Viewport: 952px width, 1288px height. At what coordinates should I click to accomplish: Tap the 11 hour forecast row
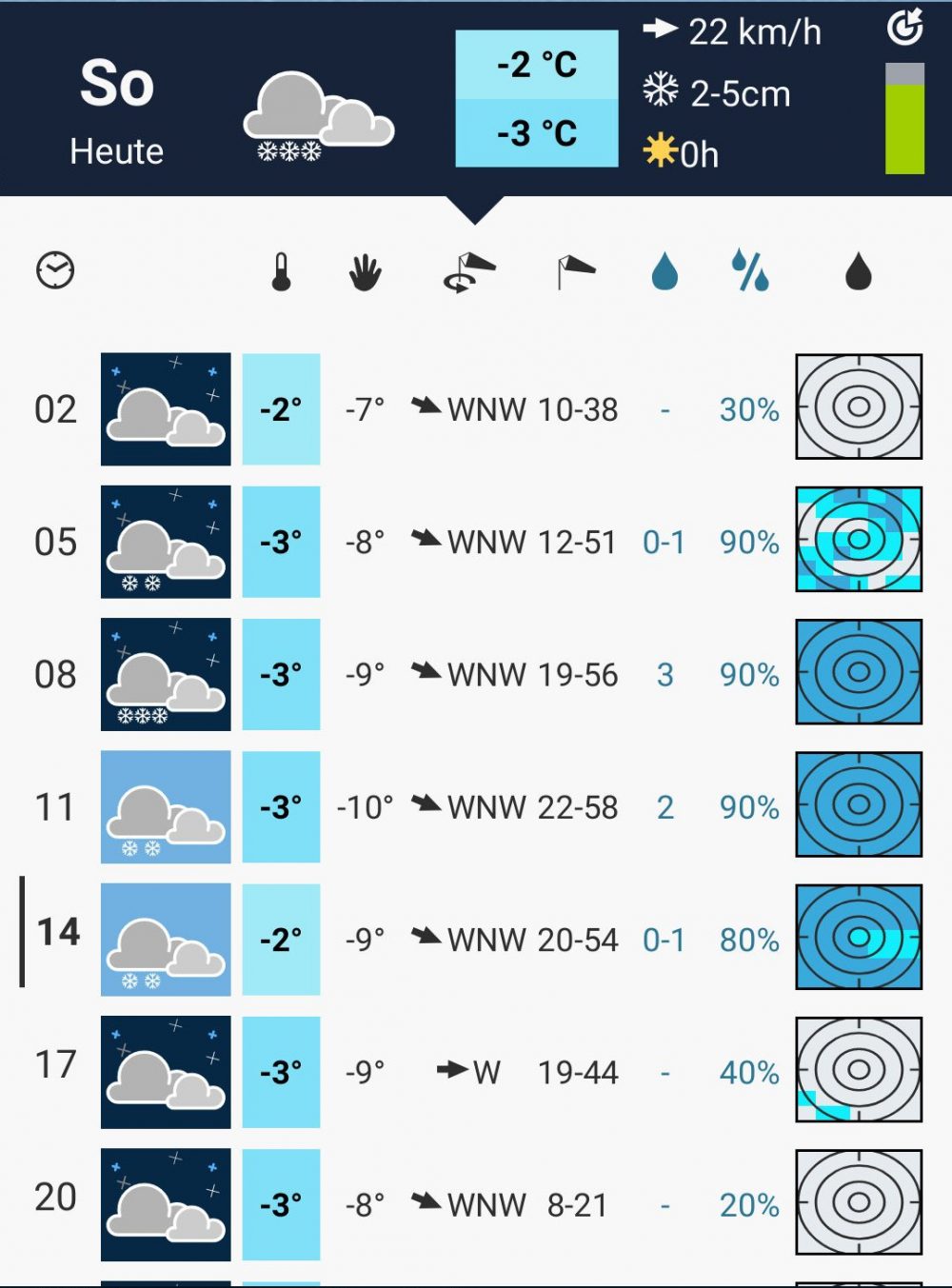pyautogui.click(x=476, y=807)
